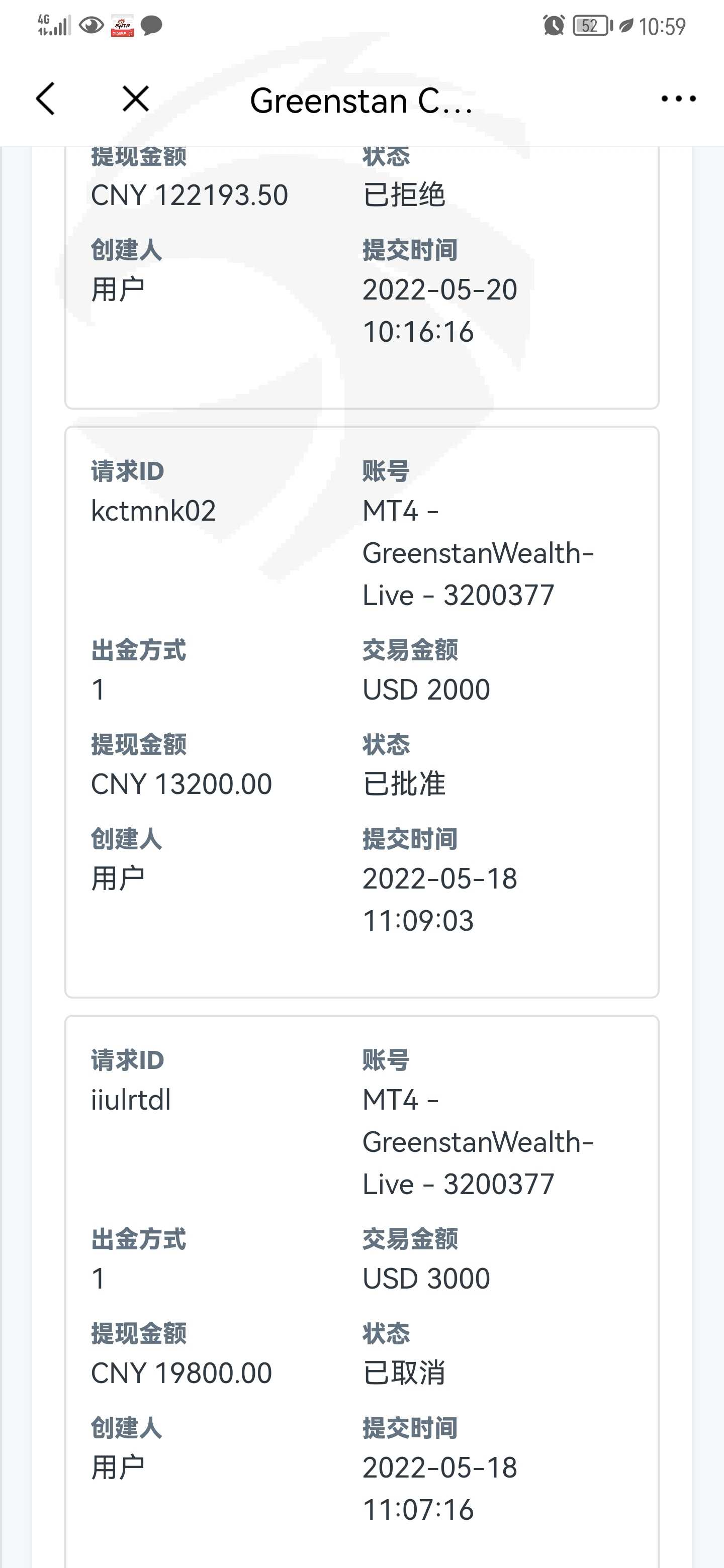Go back to the previous page

tap(46, 99)
